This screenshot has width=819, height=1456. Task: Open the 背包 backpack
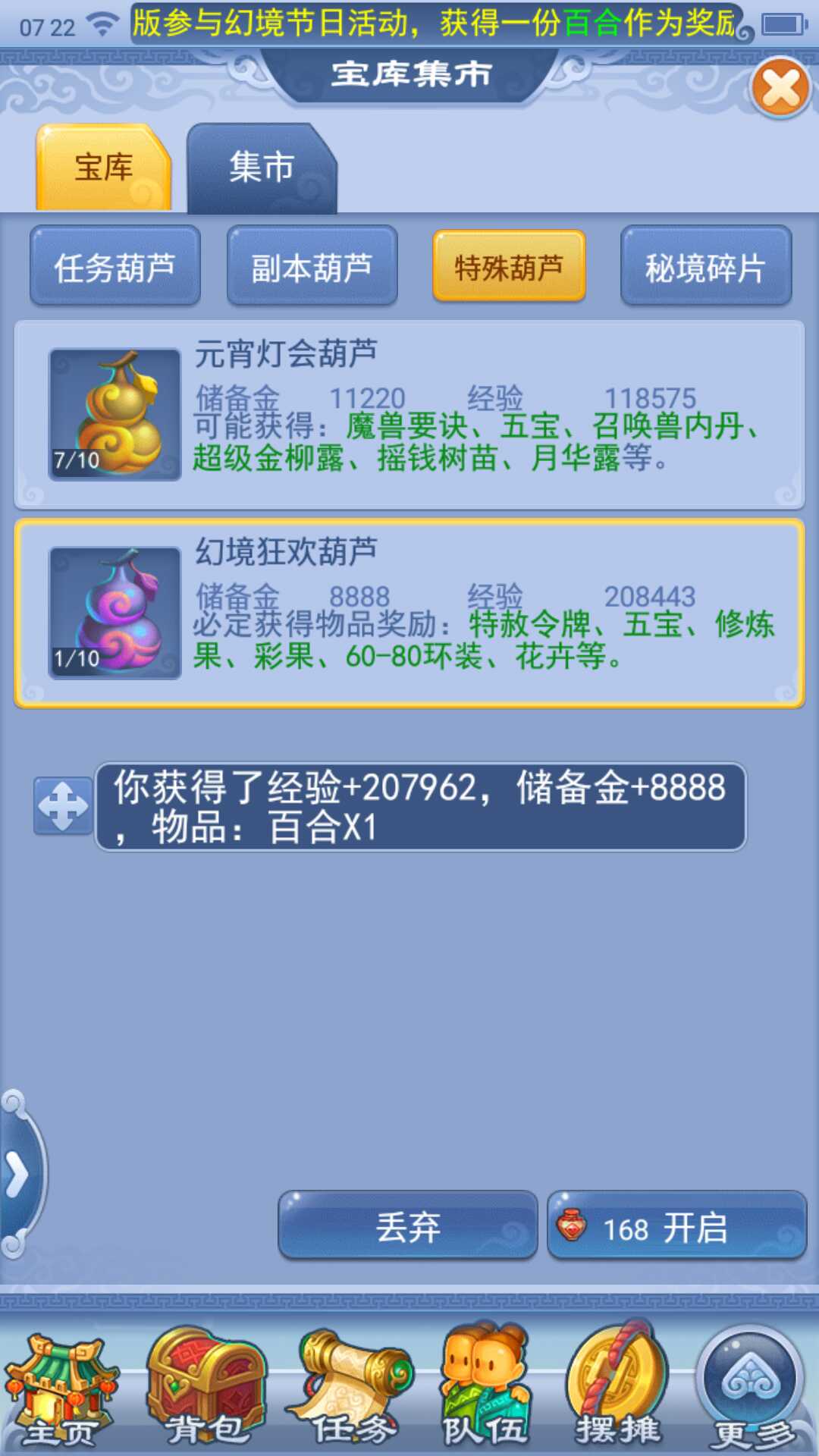point(205,1388)
